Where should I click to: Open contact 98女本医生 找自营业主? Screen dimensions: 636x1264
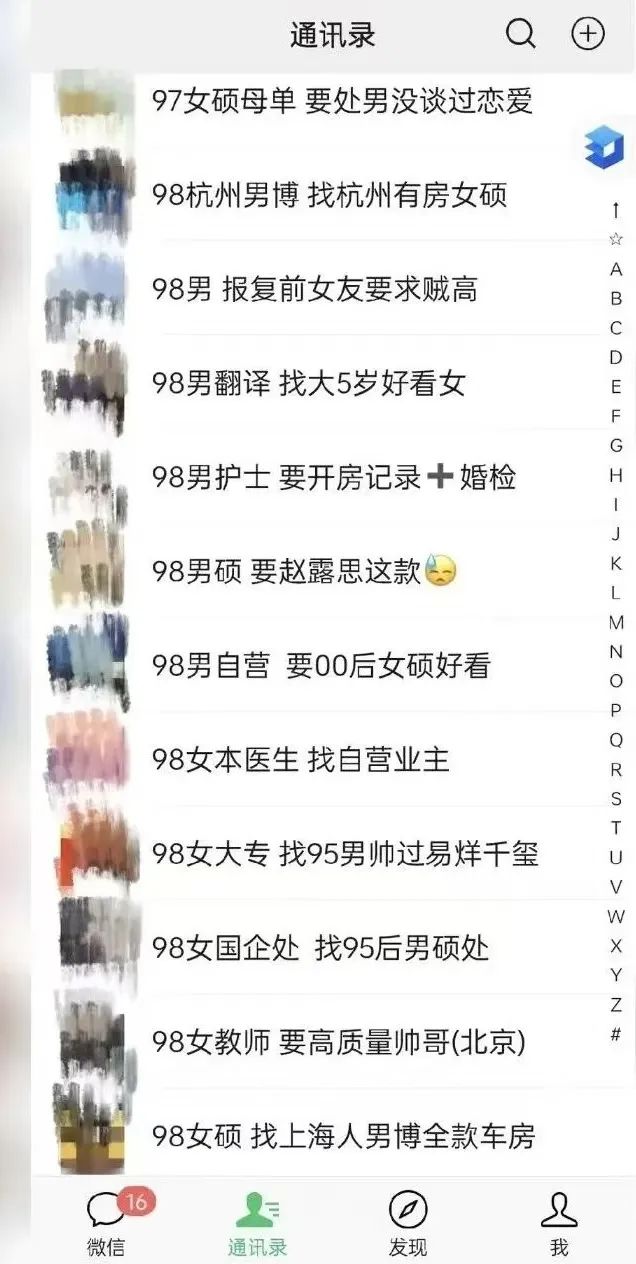[300, 760]
